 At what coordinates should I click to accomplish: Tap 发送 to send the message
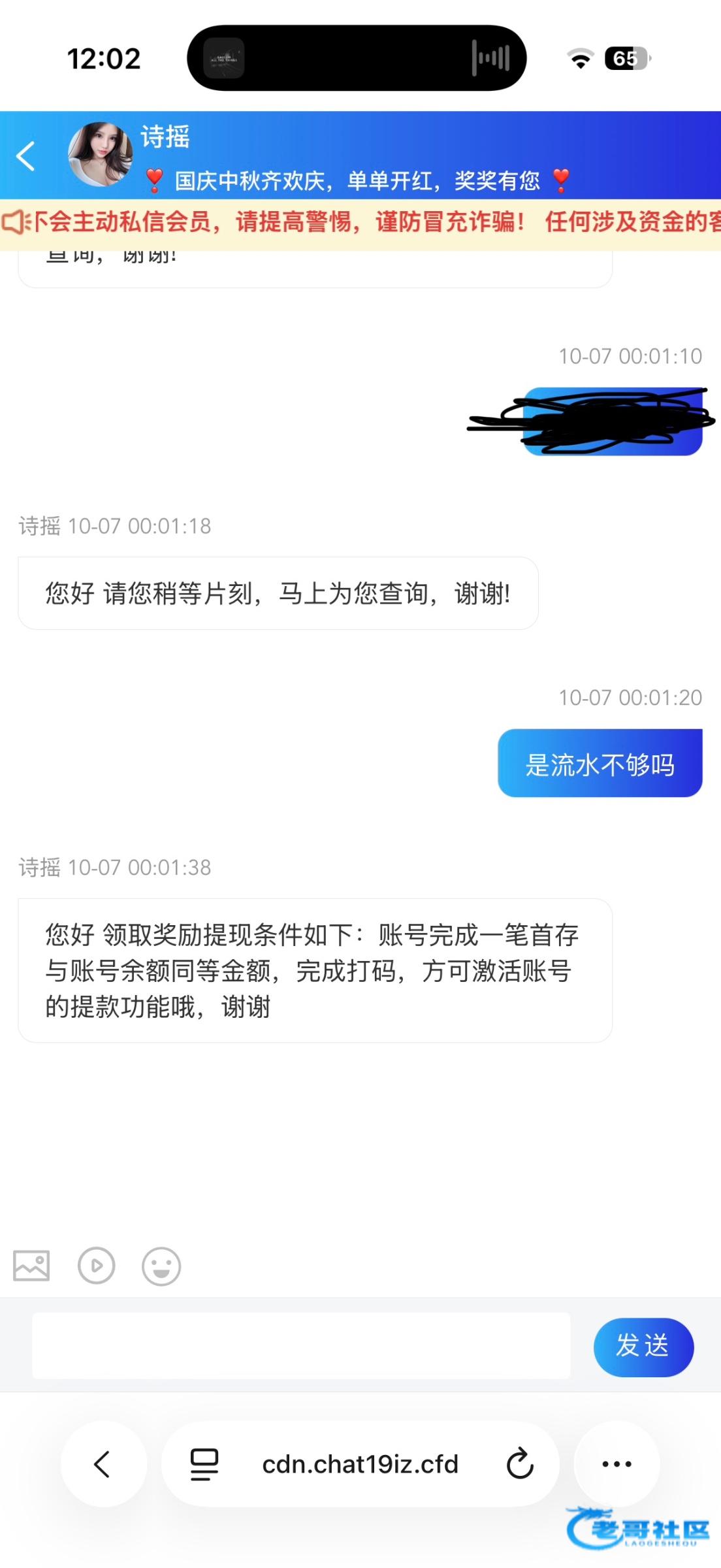[643, 1347]
